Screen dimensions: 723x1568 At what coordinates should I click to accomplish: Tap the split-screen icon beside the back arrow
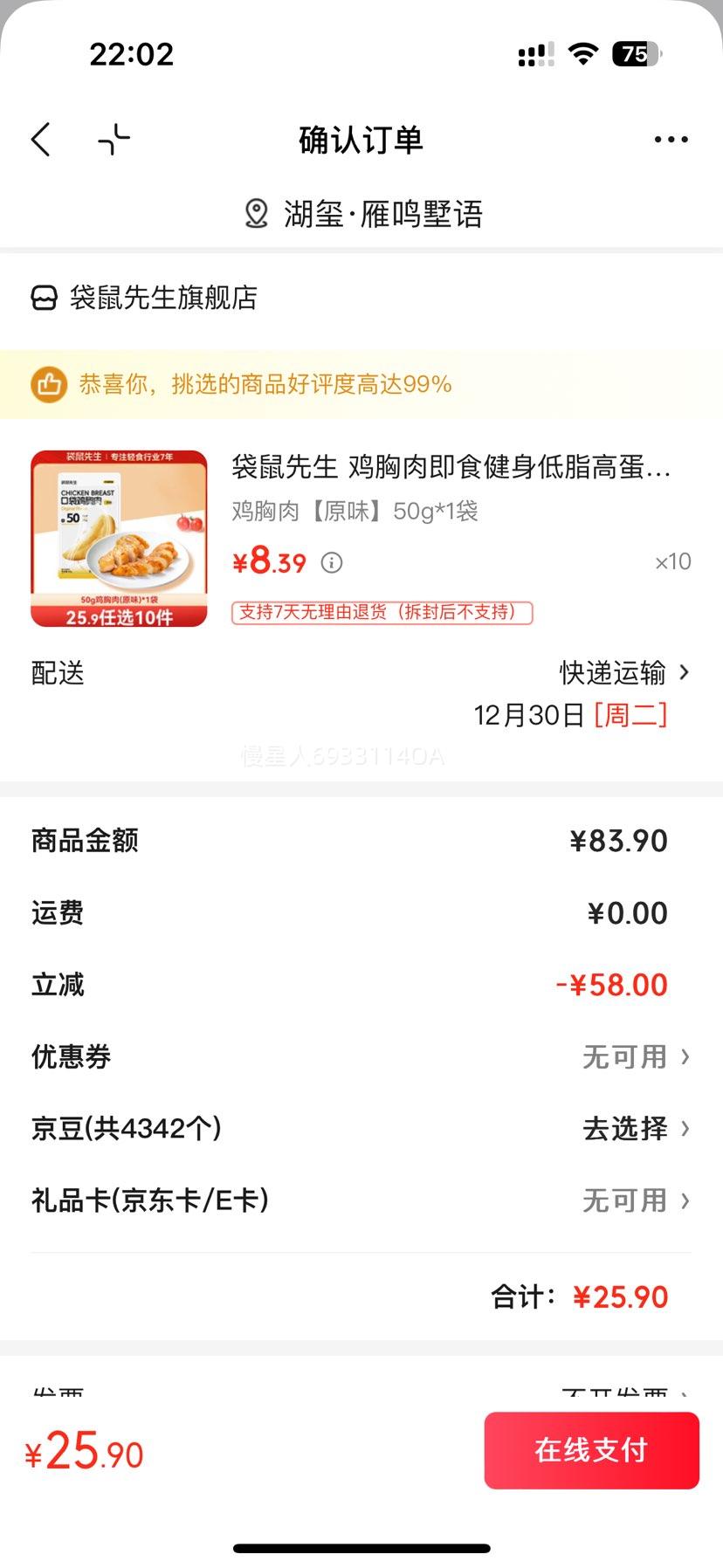(112, 140)
